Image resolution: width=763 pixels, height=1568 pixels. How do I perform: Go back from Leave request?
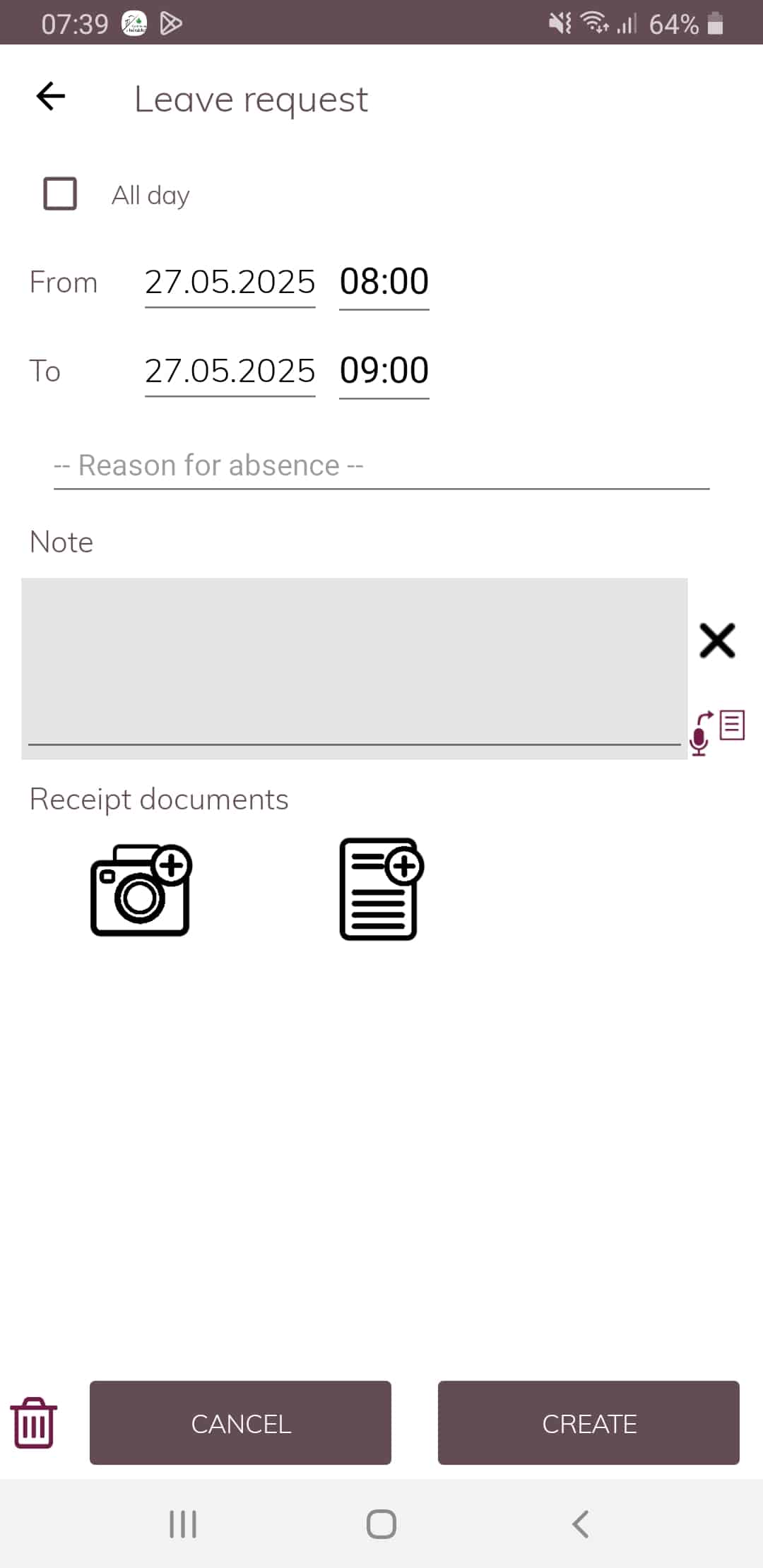click(51, 96)
